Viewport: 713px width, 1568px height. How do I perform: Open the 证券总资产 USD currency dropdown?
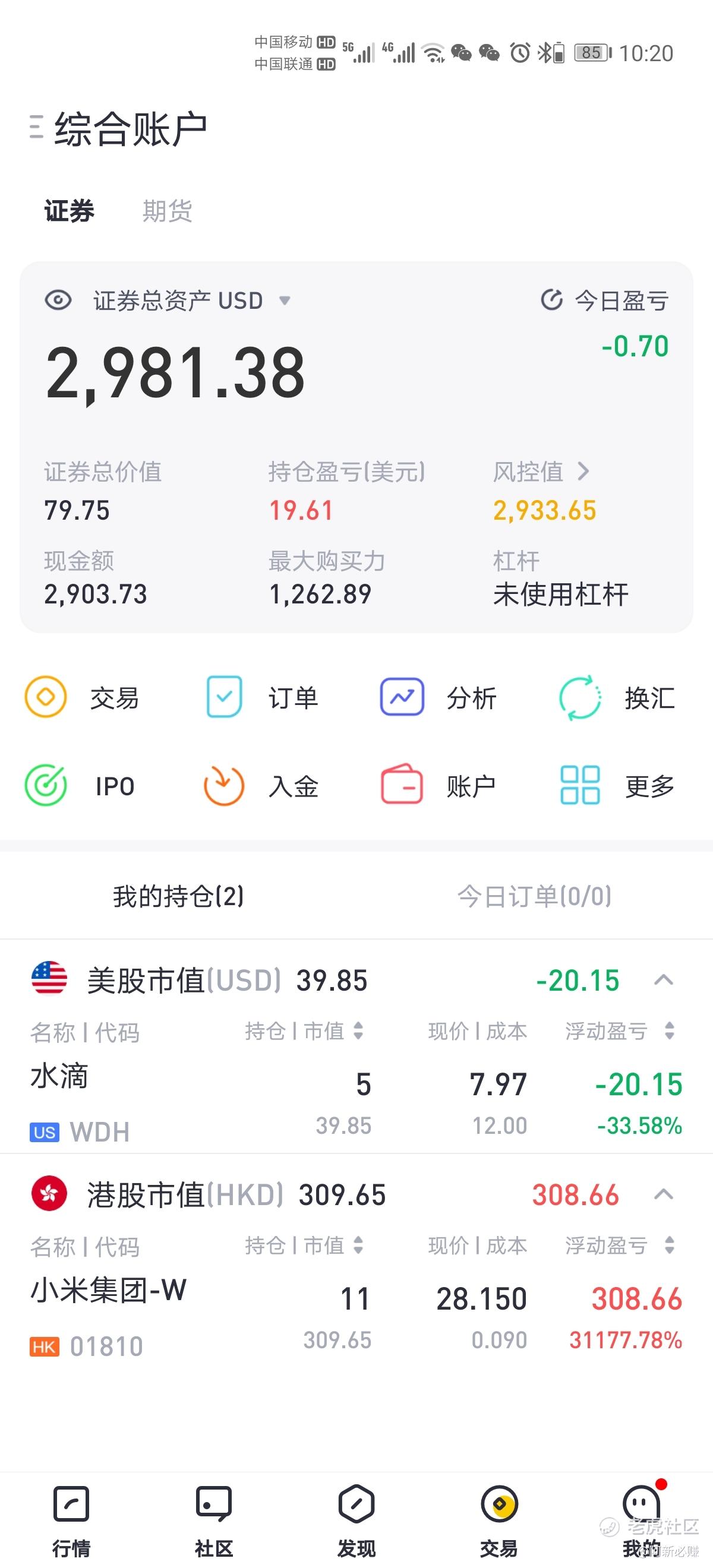pos(285,300)
